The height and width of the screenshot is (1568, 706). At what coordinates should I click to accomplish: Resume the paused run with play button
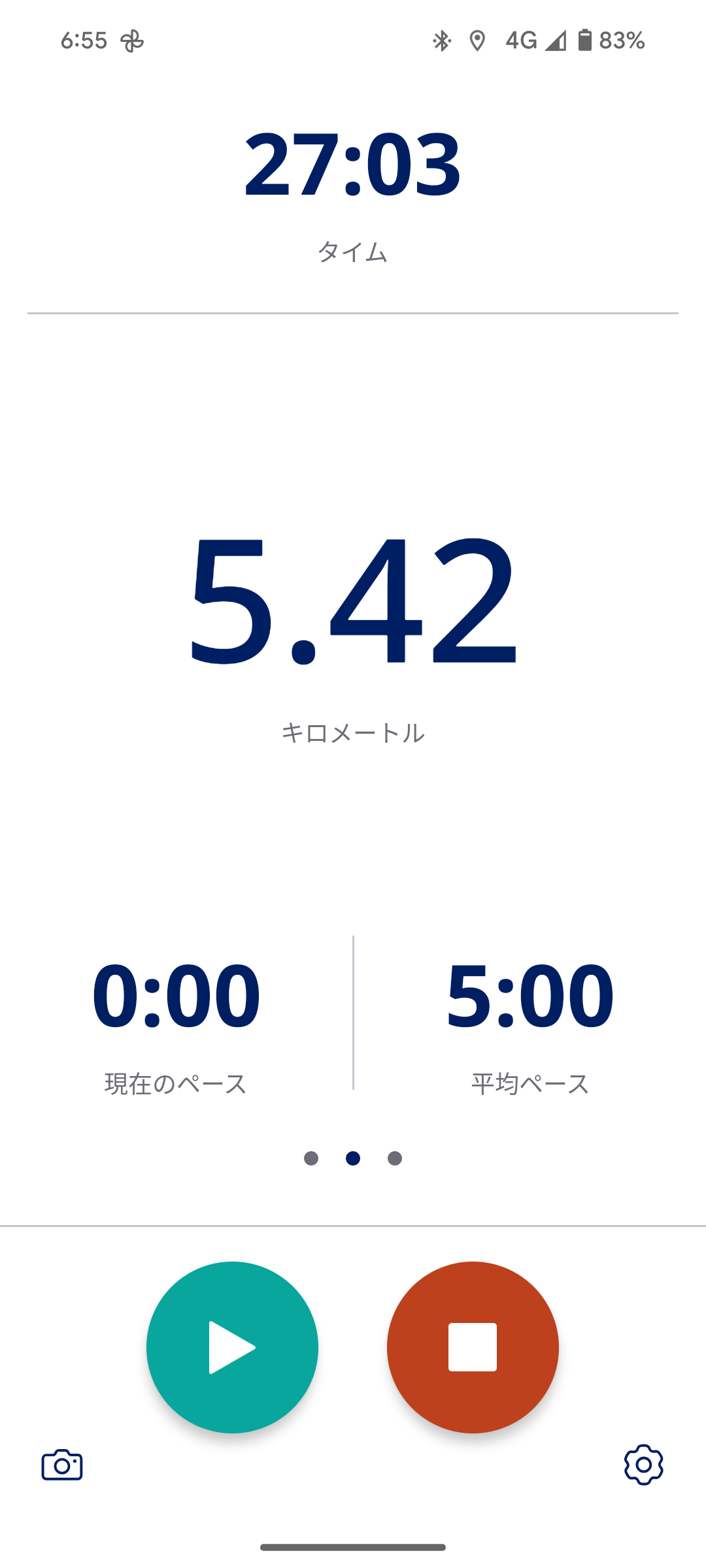coord(232,1347)
